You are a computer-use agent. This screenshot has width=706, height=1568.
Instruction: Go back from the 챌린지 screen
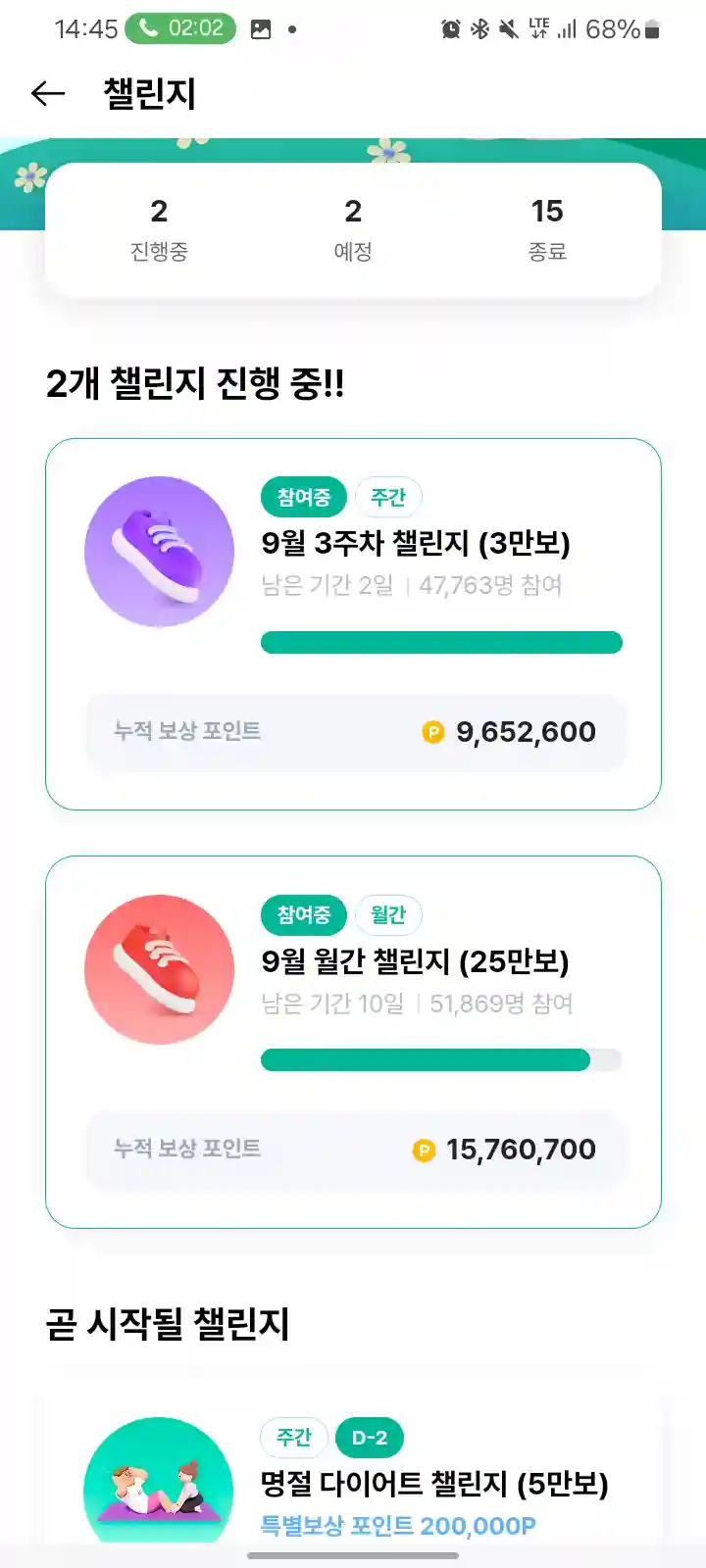(48, 93)
